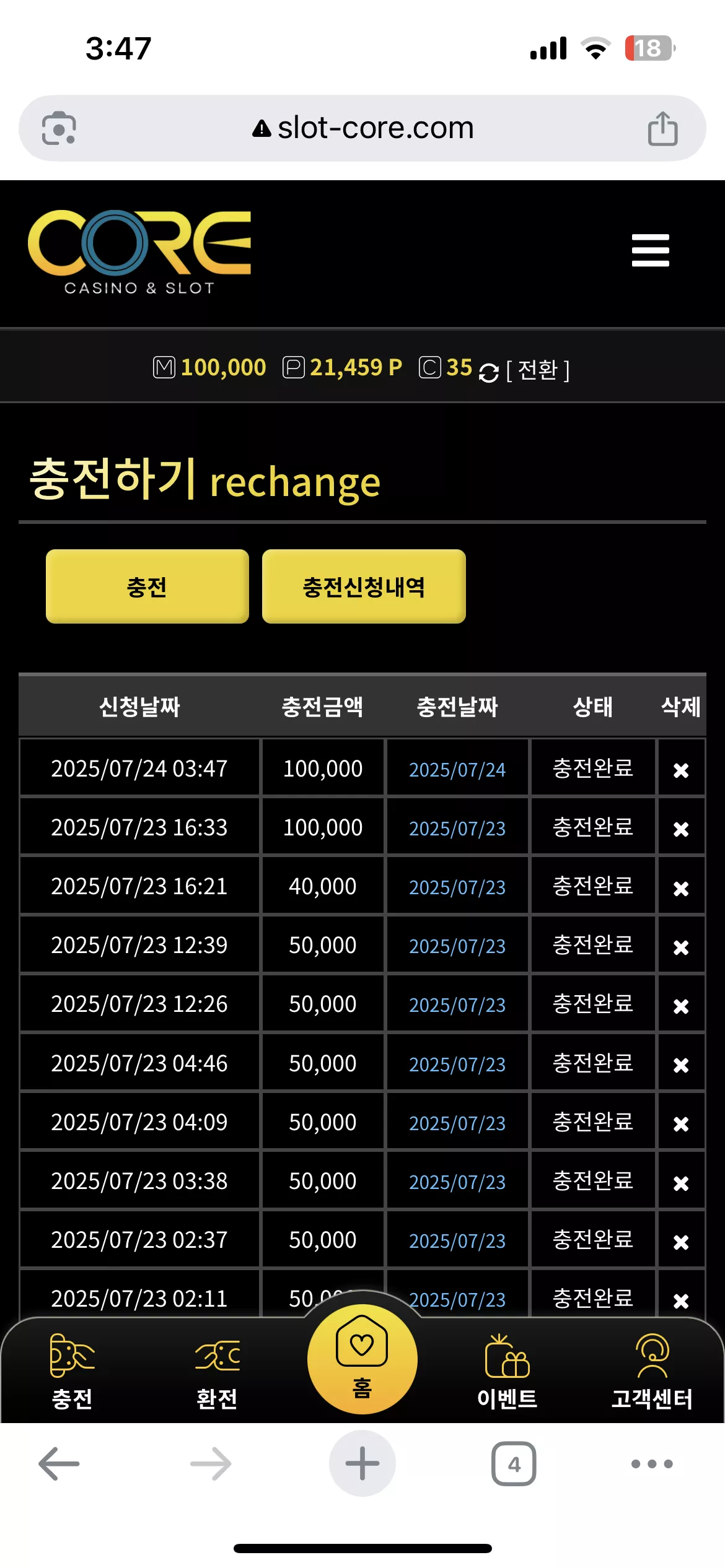Screen dimensions: 725x1568
Task: Delete the 2025/07/24 03:47 record
Action: 681,770
